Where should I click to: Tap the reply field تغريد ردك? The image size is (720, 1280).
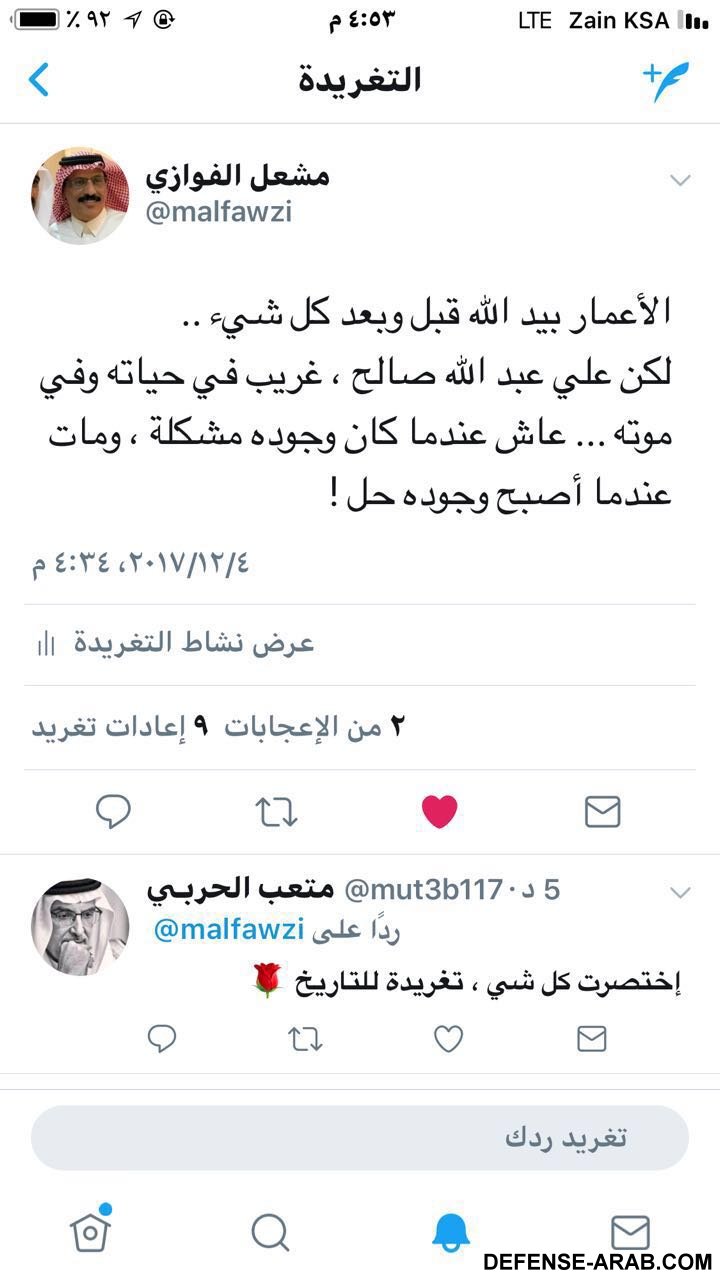click(360, 1138)
